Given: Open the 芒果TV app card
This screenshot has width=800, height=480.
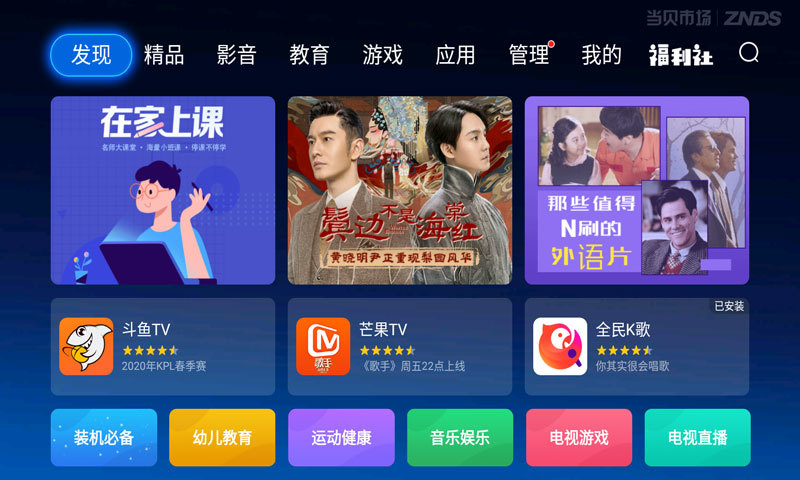Looking at the screenshot, I should 400,346.
